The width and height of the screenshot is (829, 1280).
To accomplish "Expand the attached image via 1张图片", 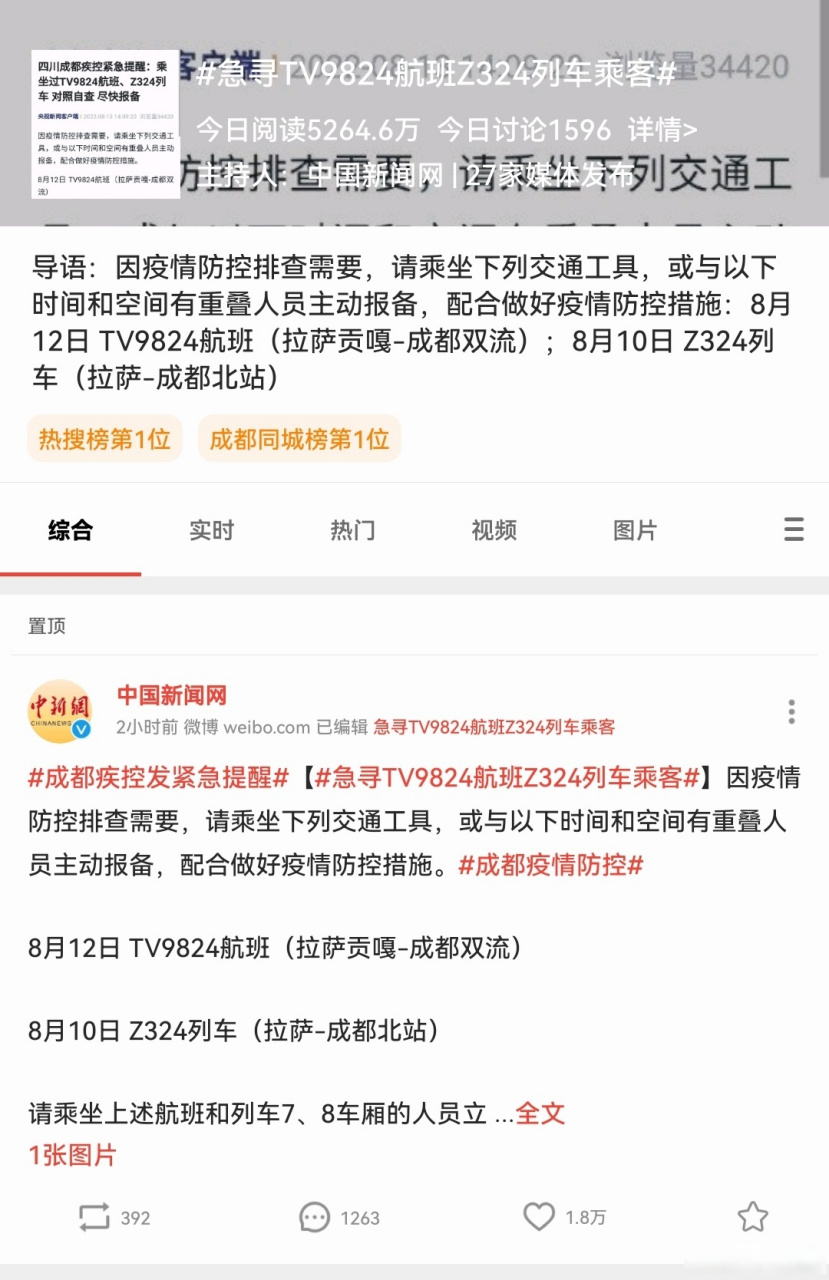I will [x=72, y=1153].
